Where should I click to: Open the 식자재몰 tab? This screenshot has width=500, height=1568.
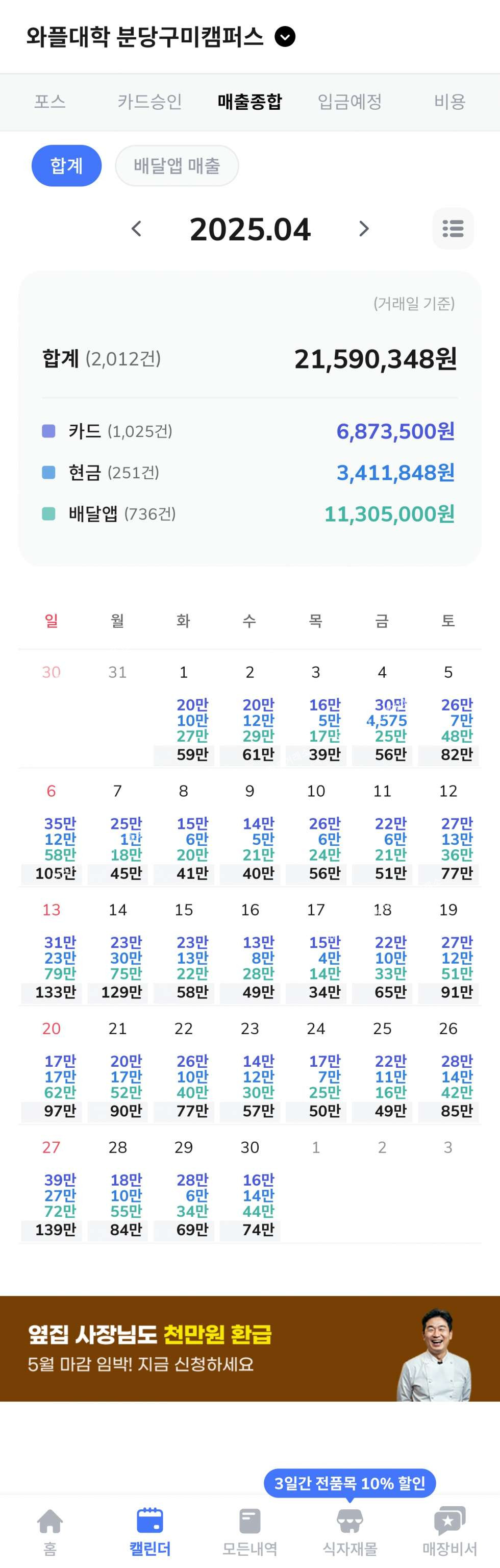(350, 1530)
